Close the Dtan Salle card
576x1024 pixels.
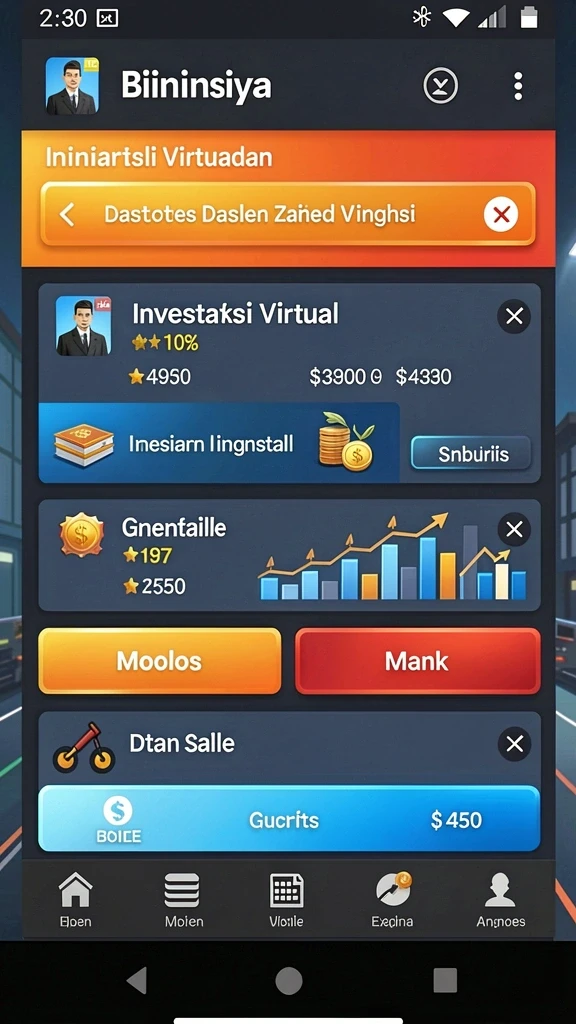(514, 744)
